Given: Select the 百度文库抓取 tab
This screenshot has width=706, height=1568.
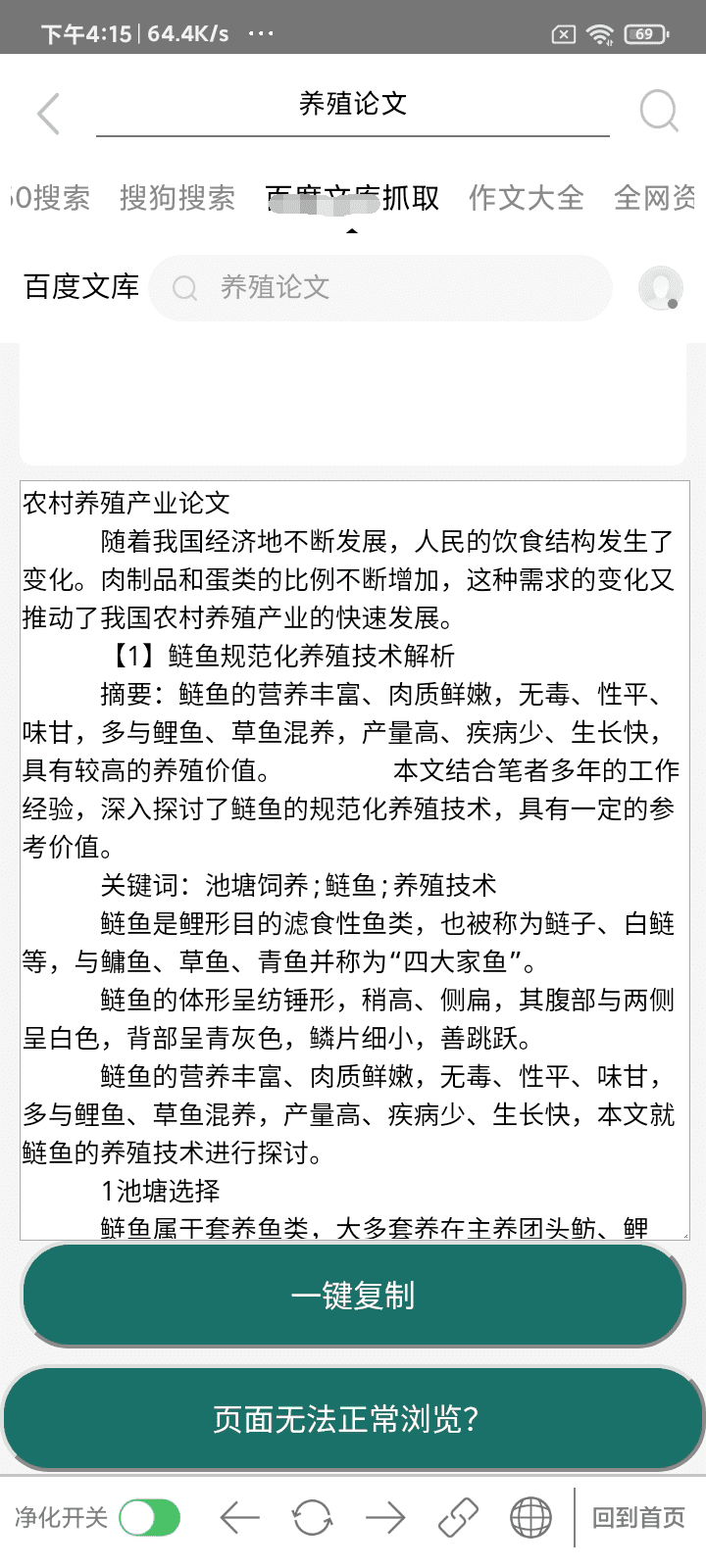Looking at the screenshot, I should (x=352, y=198).
